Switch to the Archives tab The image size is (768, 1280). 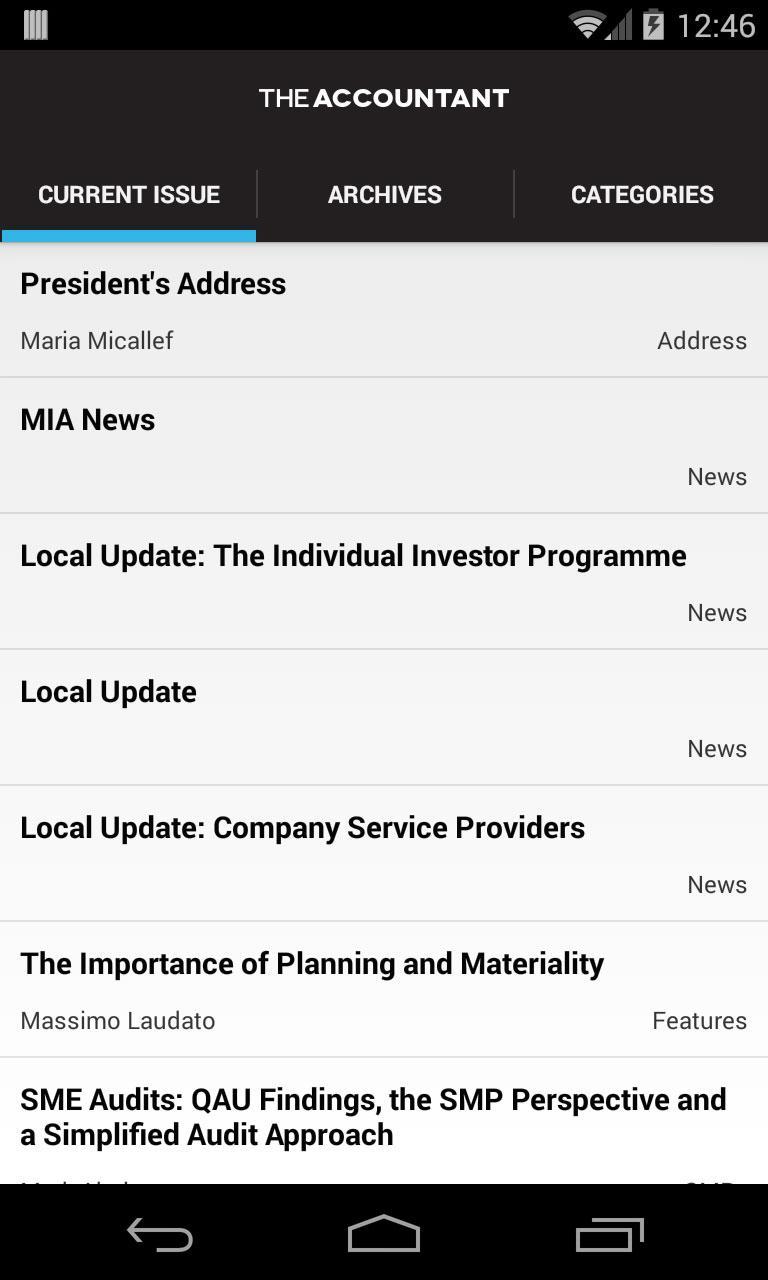pos(385,194)
